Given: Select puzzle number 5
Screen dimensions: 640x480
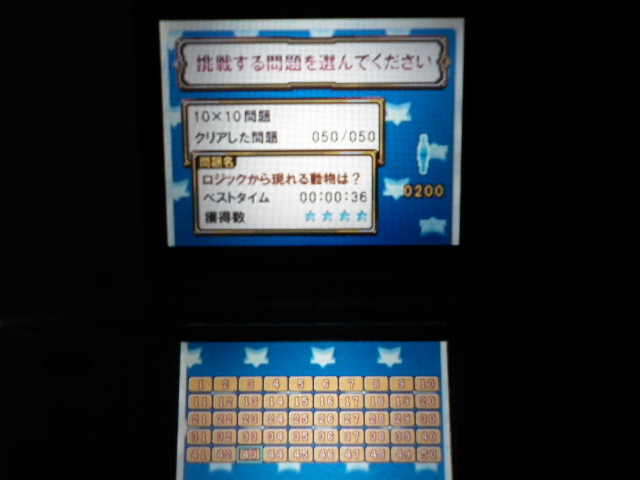Looking at the screenshot, I should pyautogui.click(x=300, y=383).
